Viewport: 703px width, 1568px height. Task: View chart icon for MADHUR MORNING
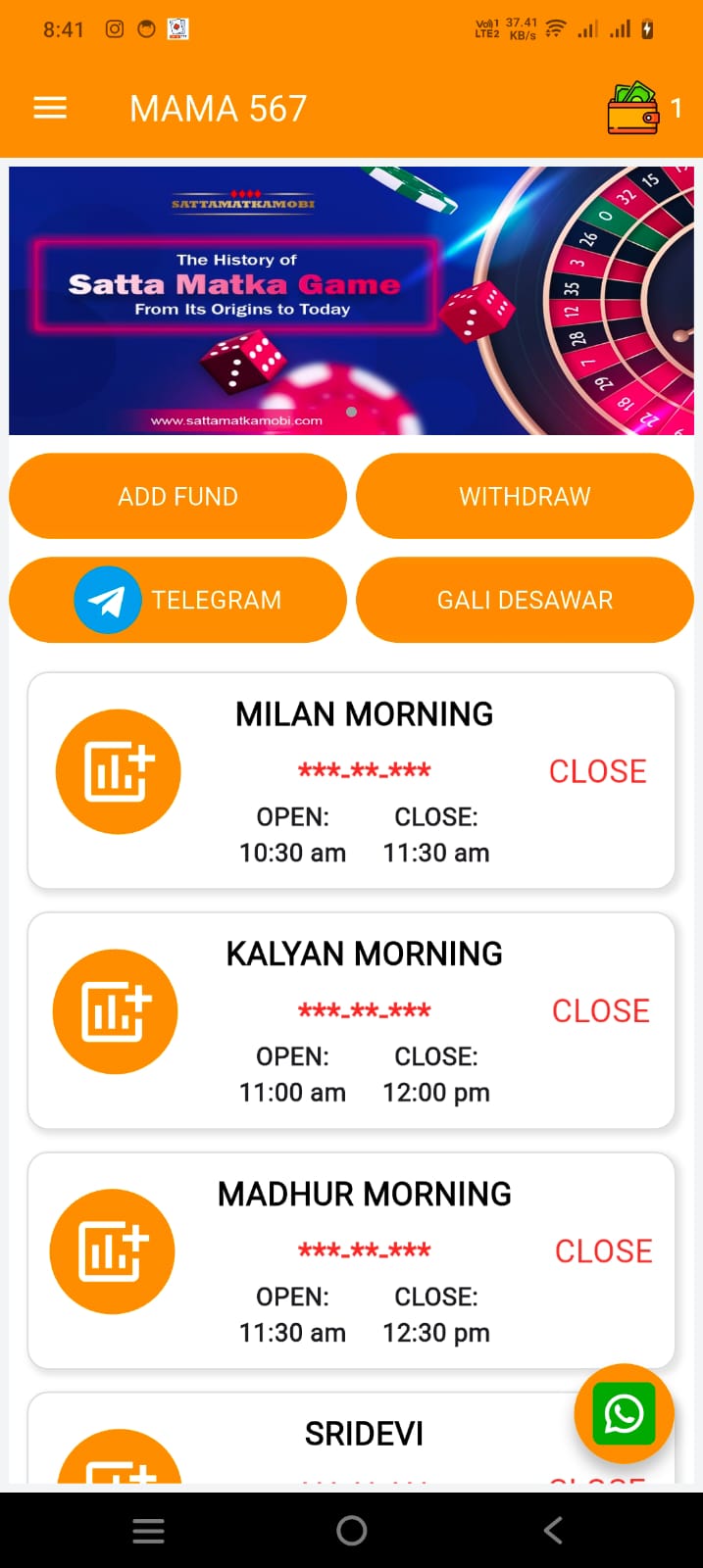pos(113,1251)
